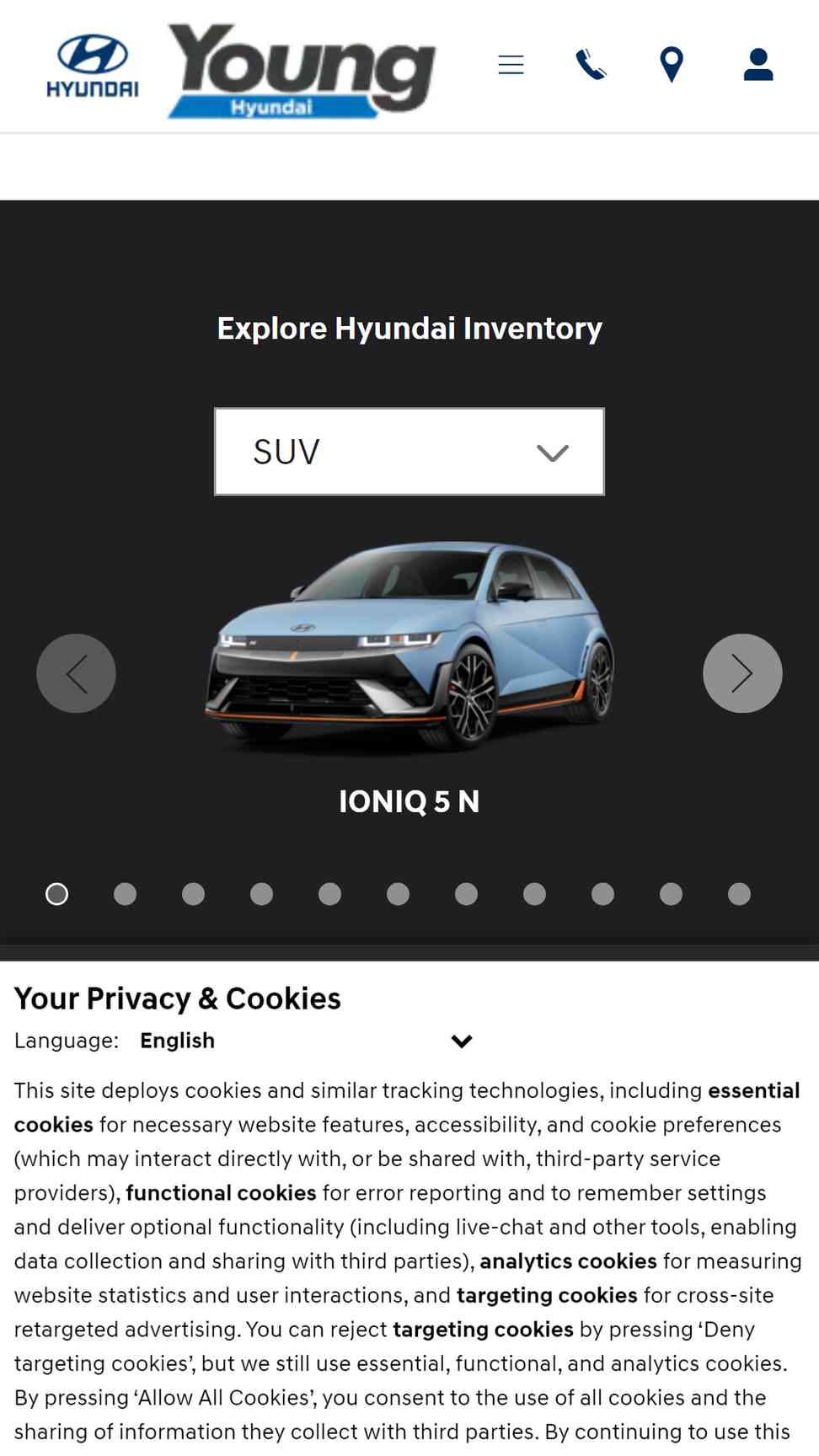
Task: Open the user account icon
Action: click(x=758, y=65)
